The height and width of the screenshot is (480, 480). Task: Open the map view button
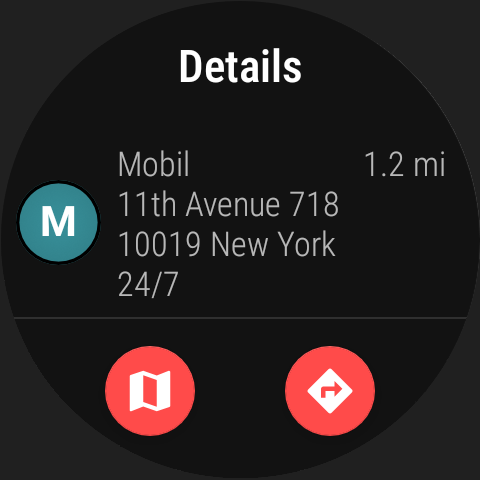click(x=150, y=391)
